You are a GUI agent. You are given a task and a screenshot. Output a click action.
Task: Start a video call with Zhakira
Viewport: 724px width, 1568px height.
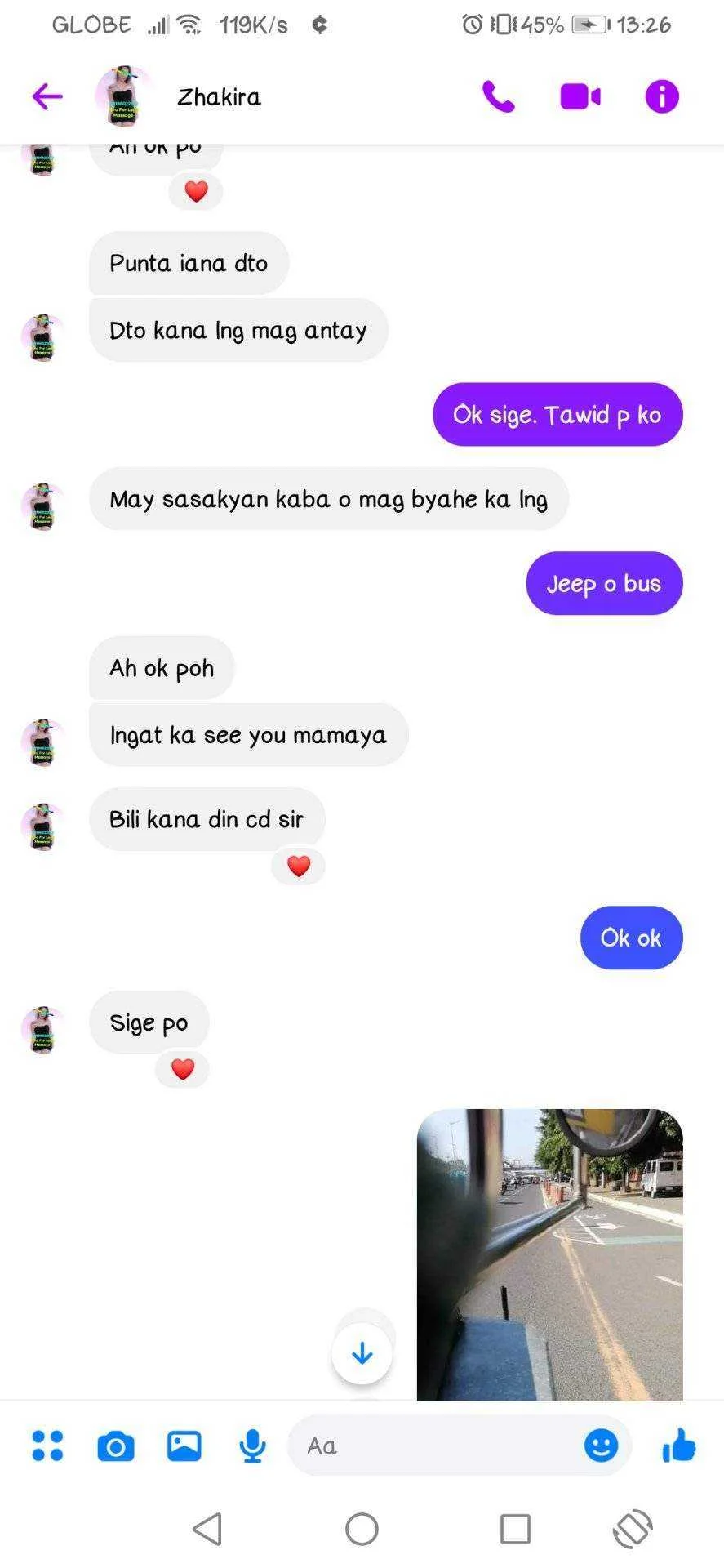pos(580,96)
